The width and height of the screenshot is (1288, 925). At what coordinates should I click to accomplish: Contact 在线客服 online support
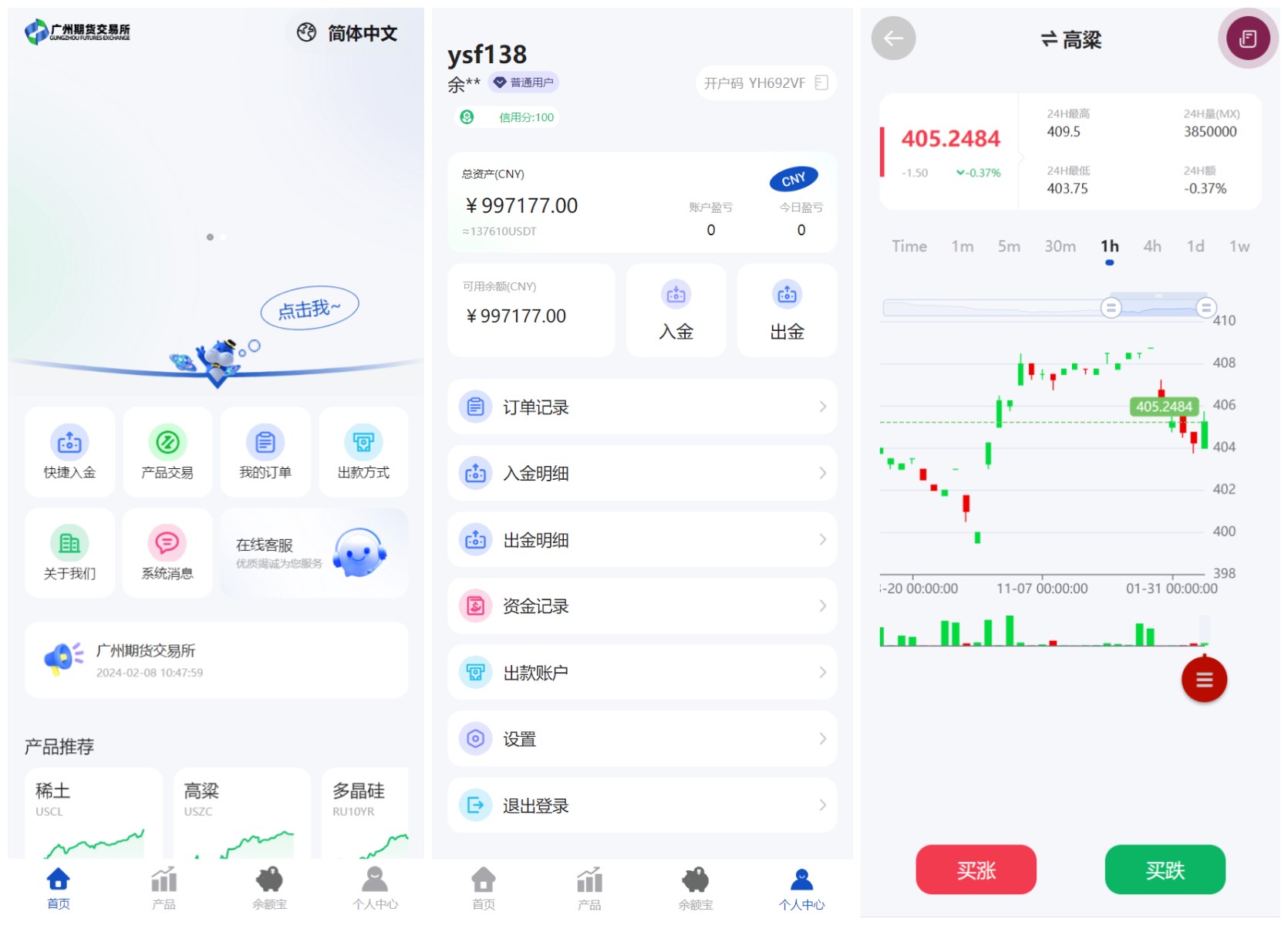point(314,553)
